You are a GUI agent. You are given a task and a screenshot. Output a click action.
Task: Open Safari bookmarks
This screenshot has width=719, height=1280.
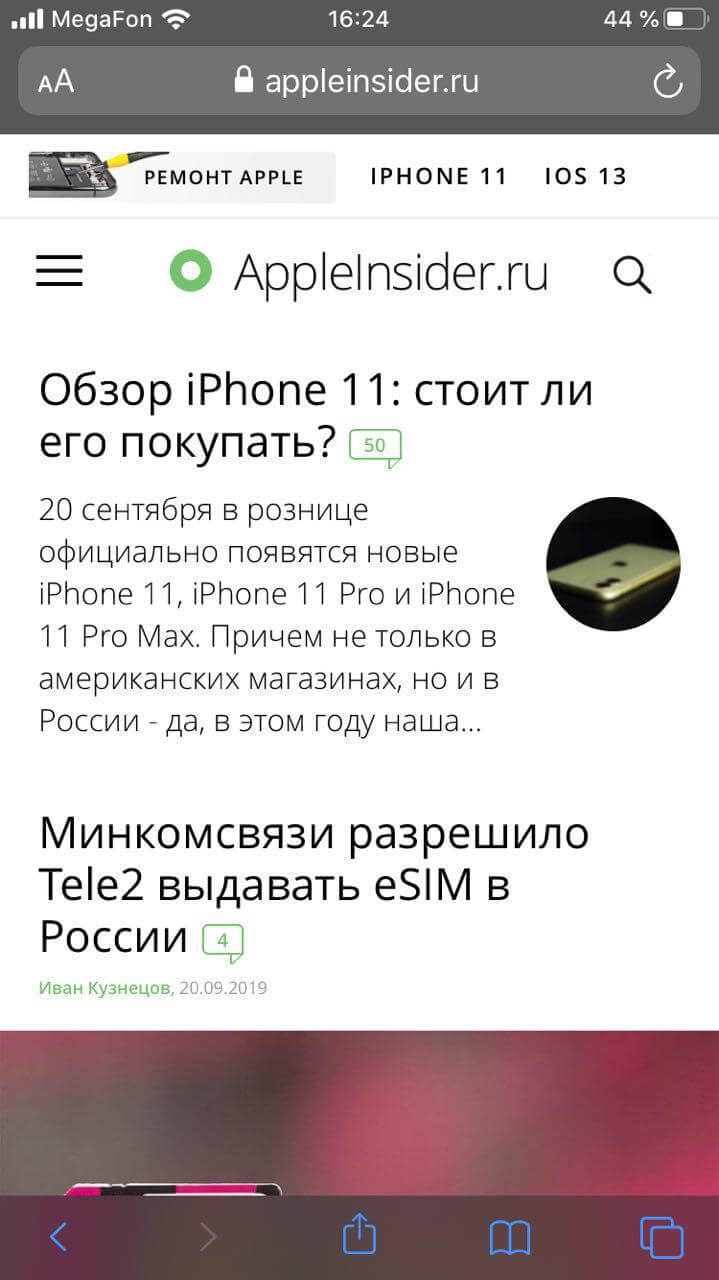510,1238
